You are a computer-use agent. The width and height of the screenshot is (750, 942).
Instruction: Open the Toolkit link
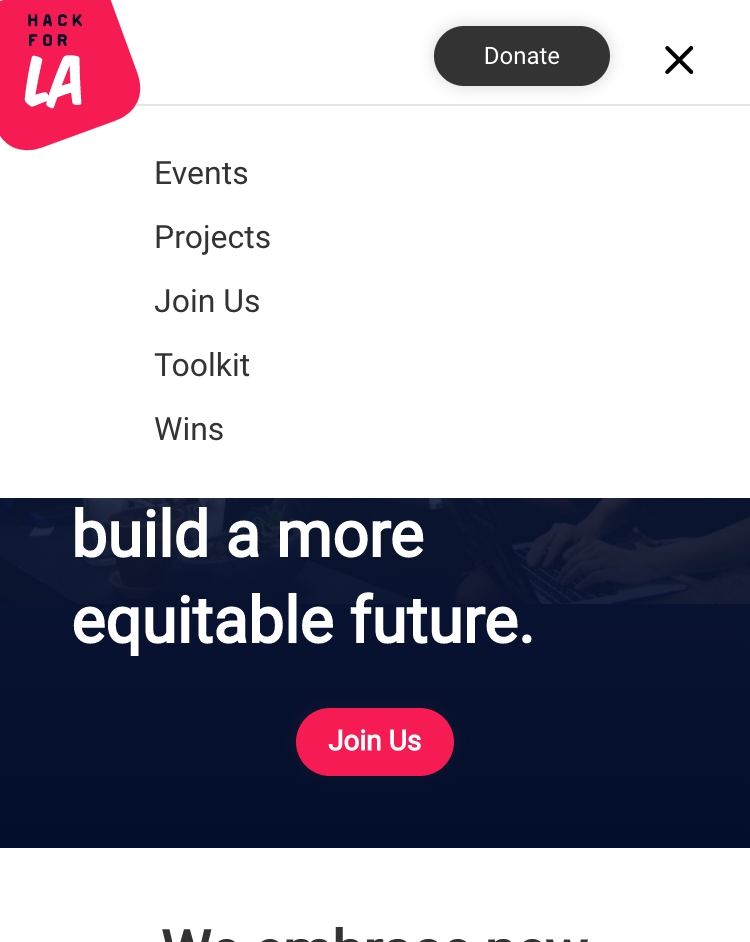202,365
